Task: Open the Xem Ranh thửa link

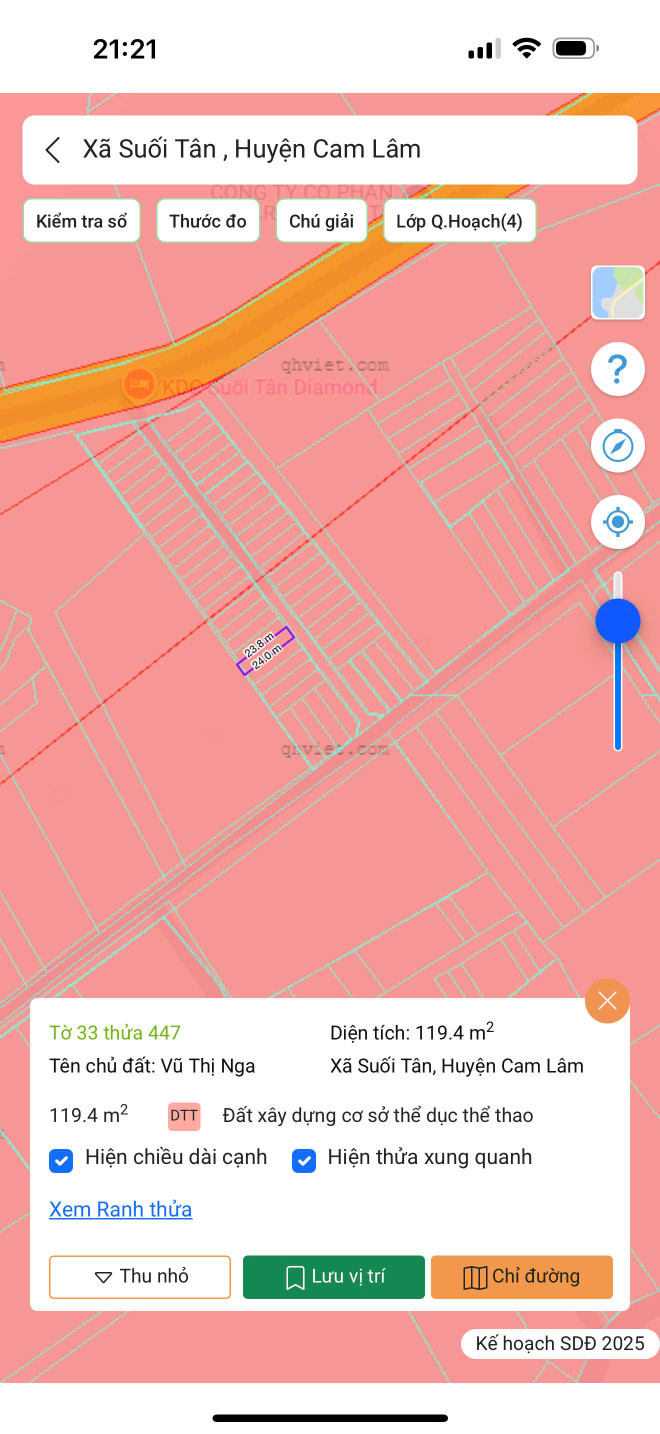Action: click(x=121, y=1209)
